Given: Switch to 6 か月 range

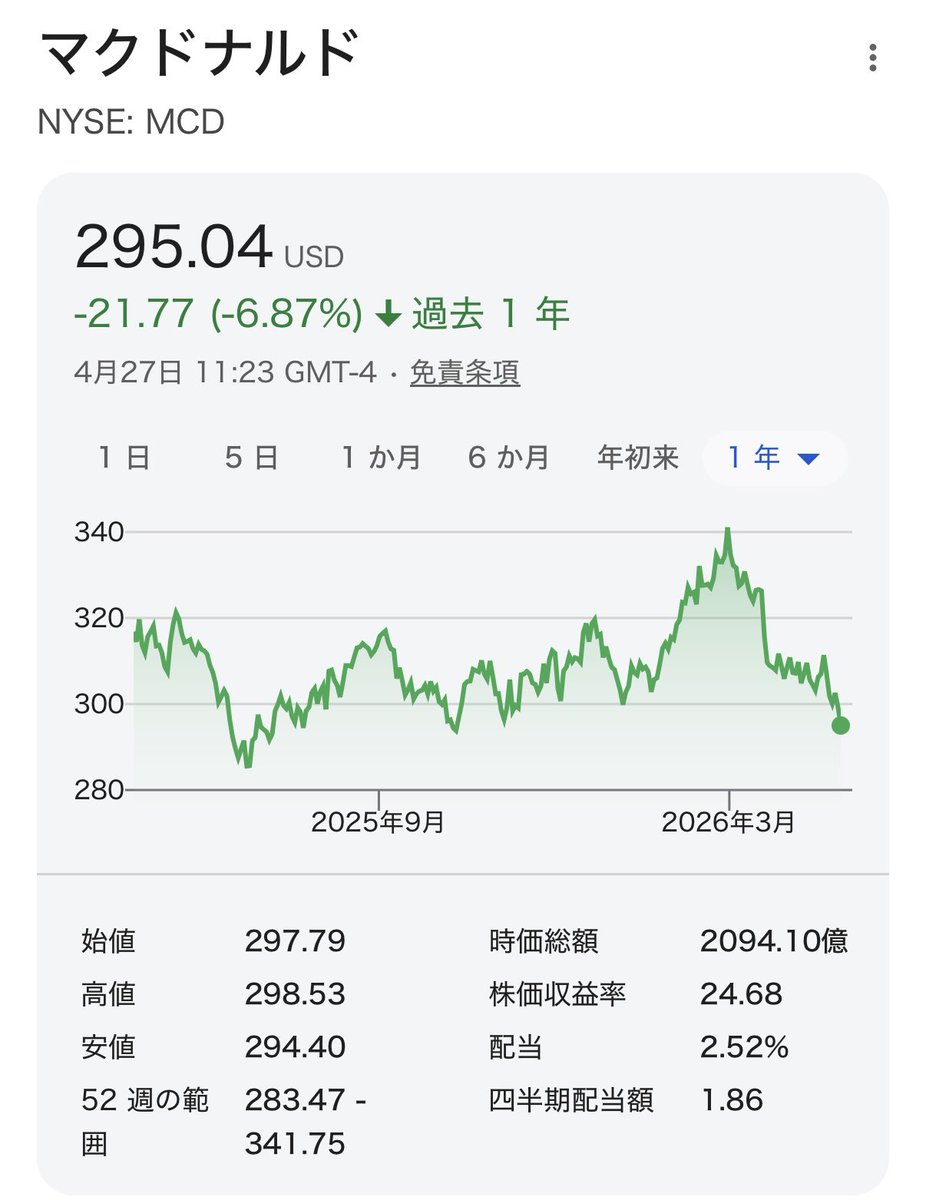Looking at the screenshot, I should 508,458.
